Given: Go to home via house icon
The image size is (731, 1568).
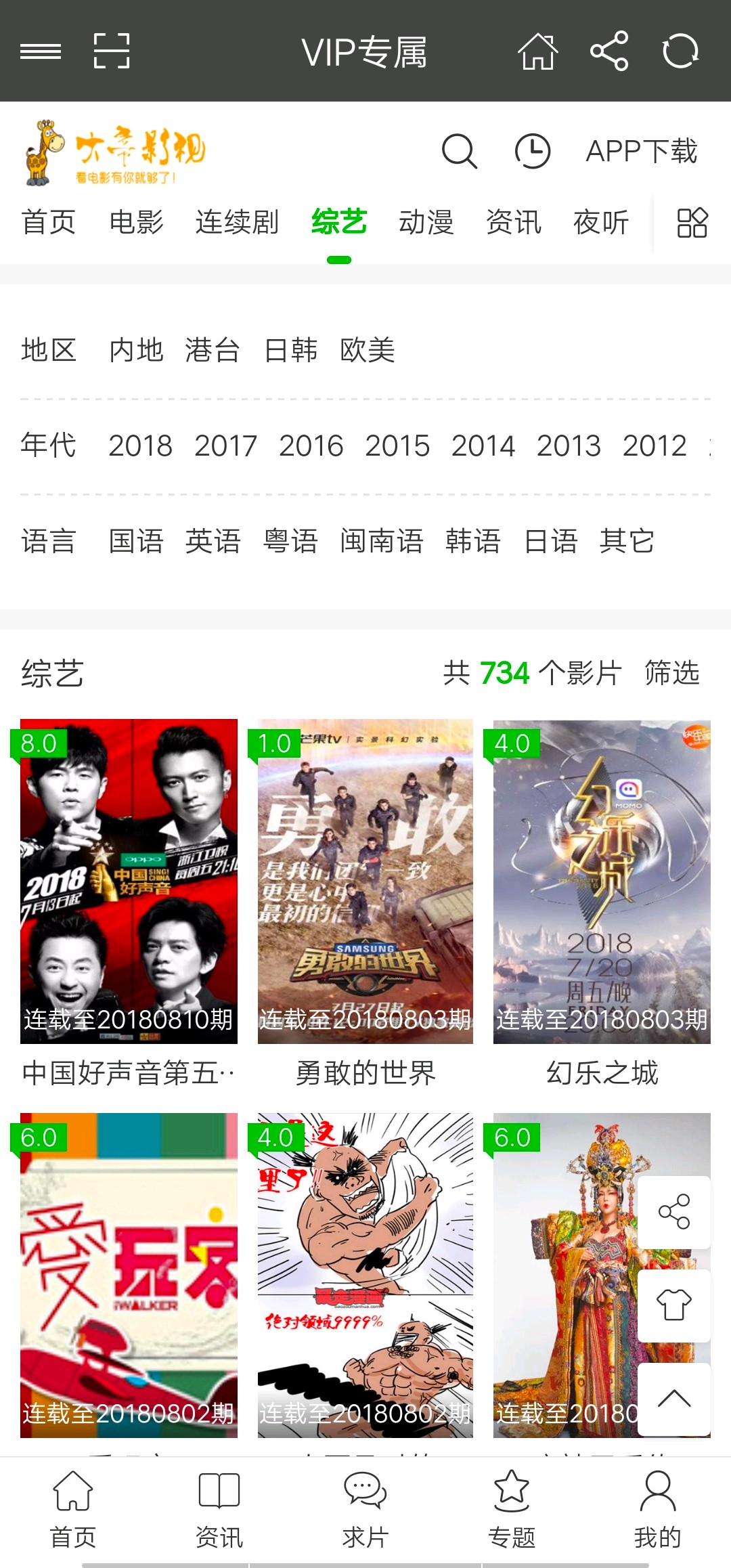Looking at the screenshot, I should (538, 51).
